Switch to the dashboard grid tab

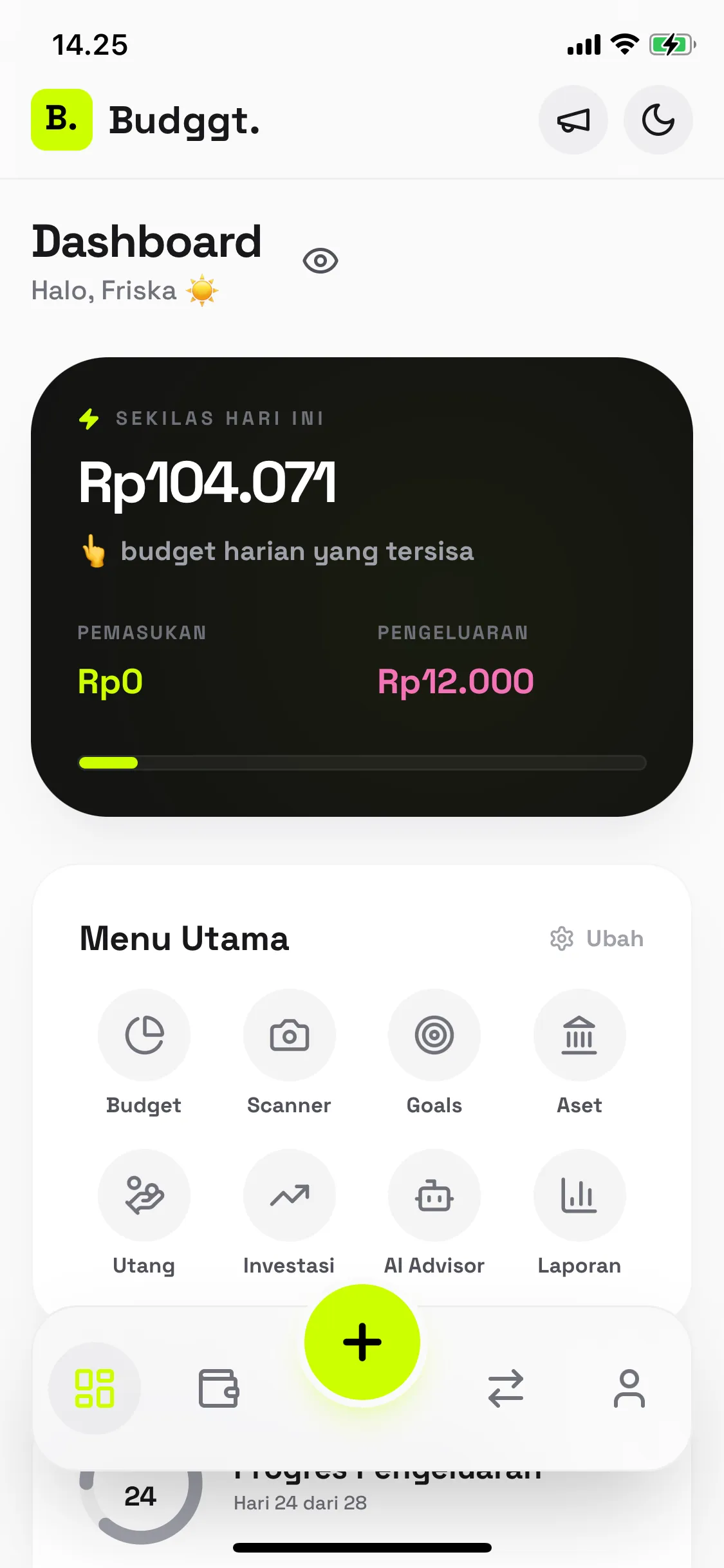pos(95,1388)
